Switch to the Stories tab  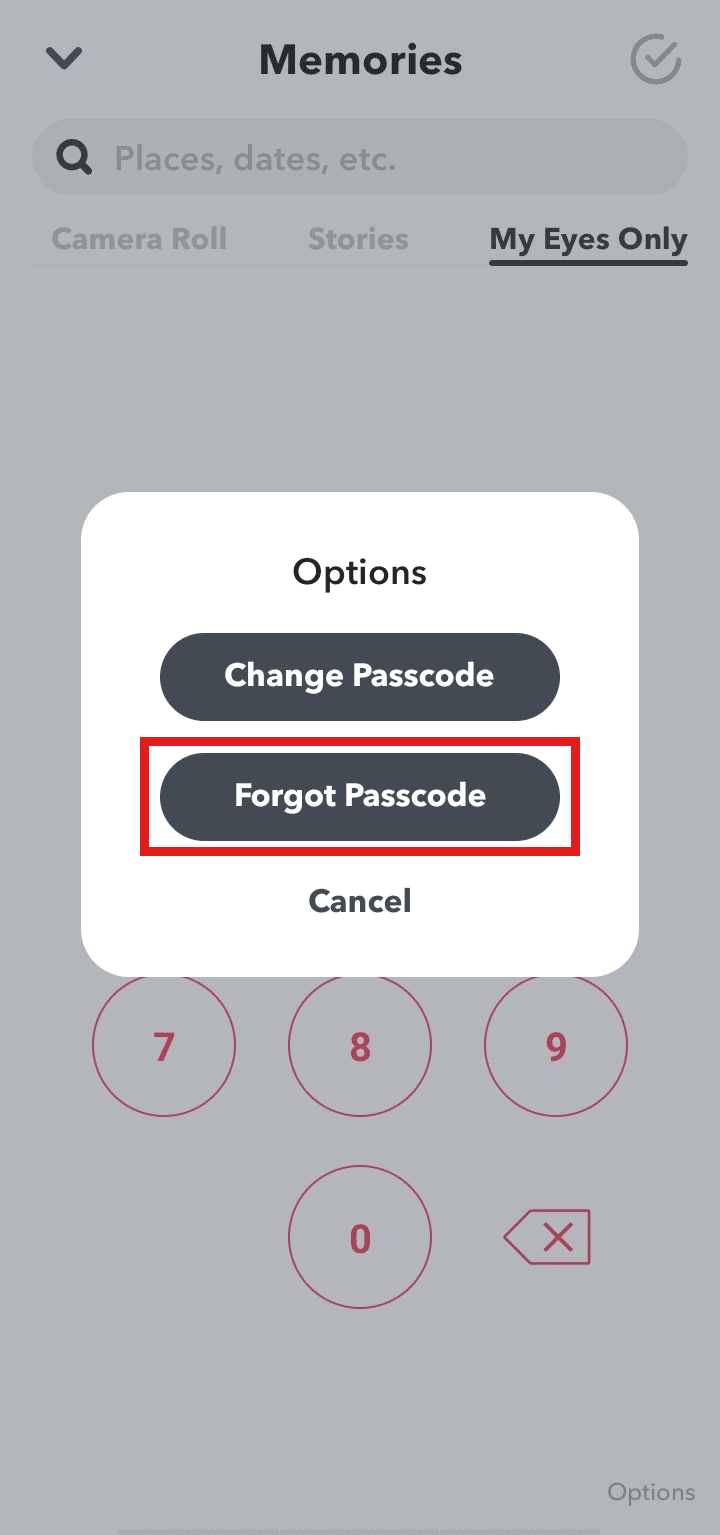(358, 239)
